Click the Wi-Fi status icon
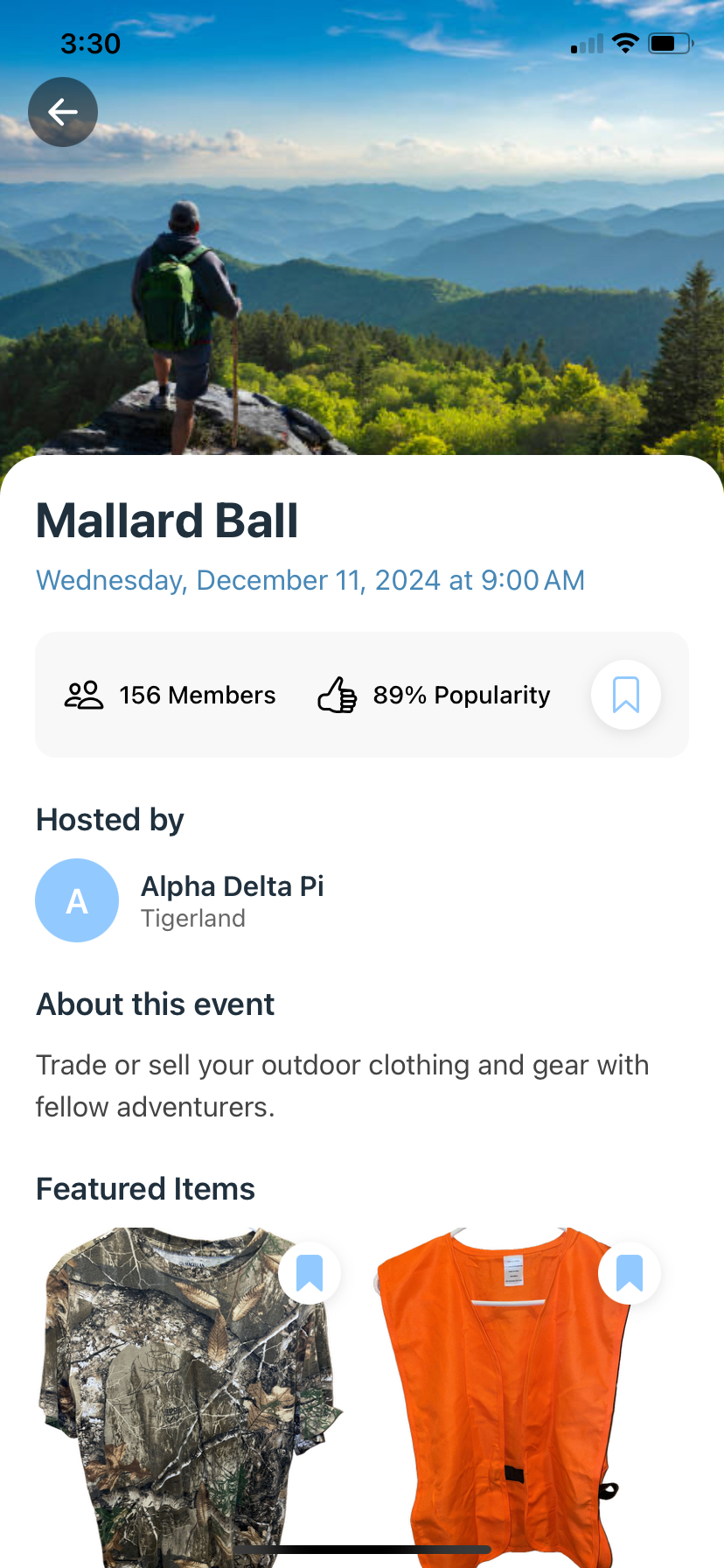This screenshot has width=724, height=1568. [625, 42]
